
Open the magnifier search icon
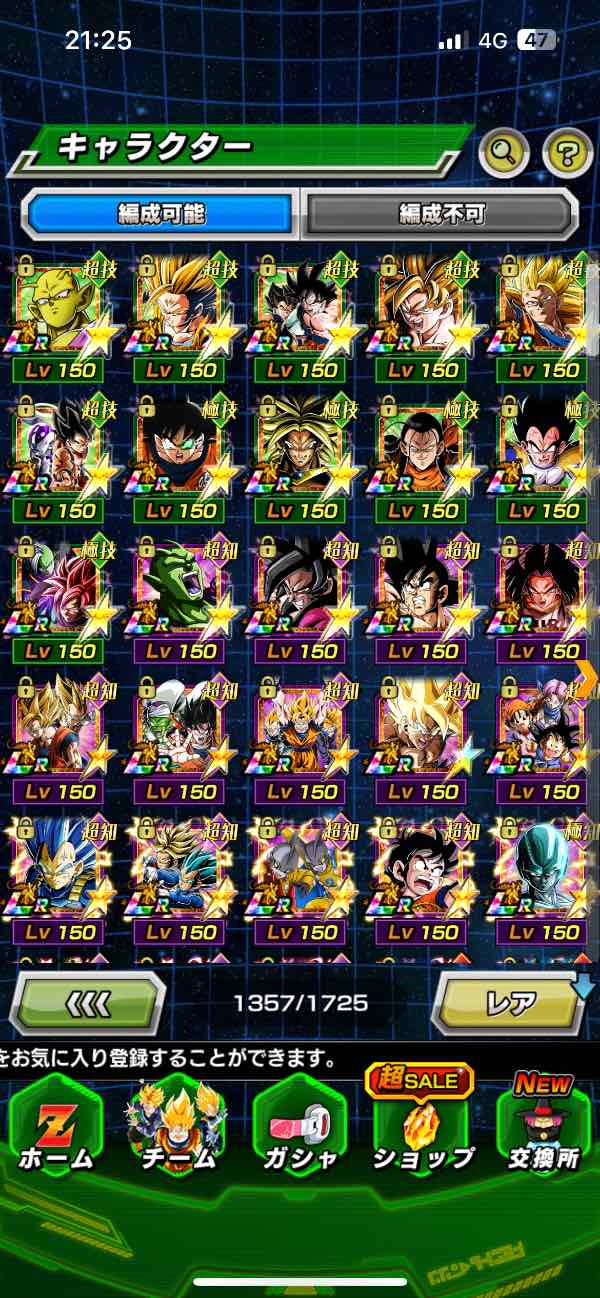pos(503,153)
